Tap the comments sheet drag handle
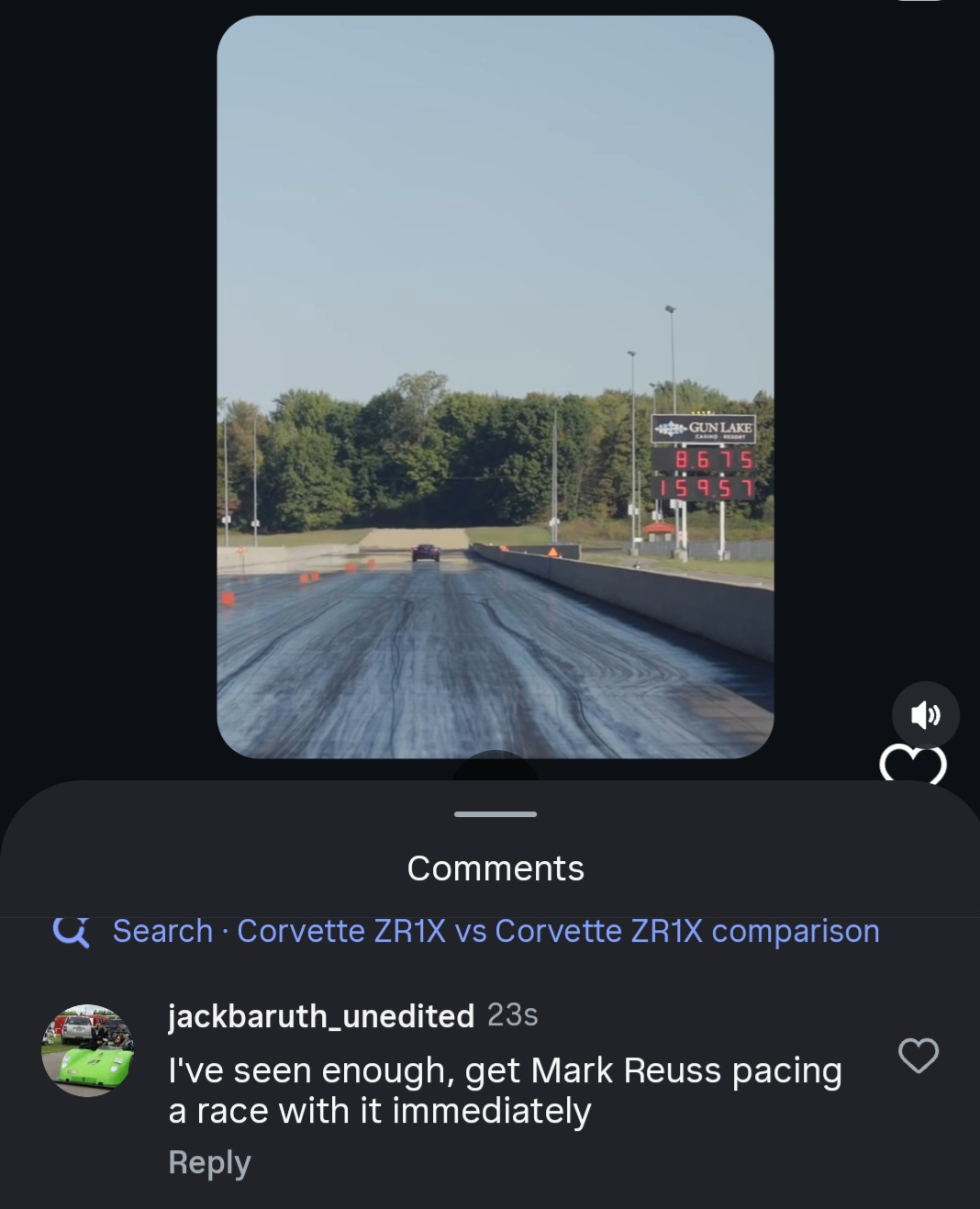 click(495, 814)
